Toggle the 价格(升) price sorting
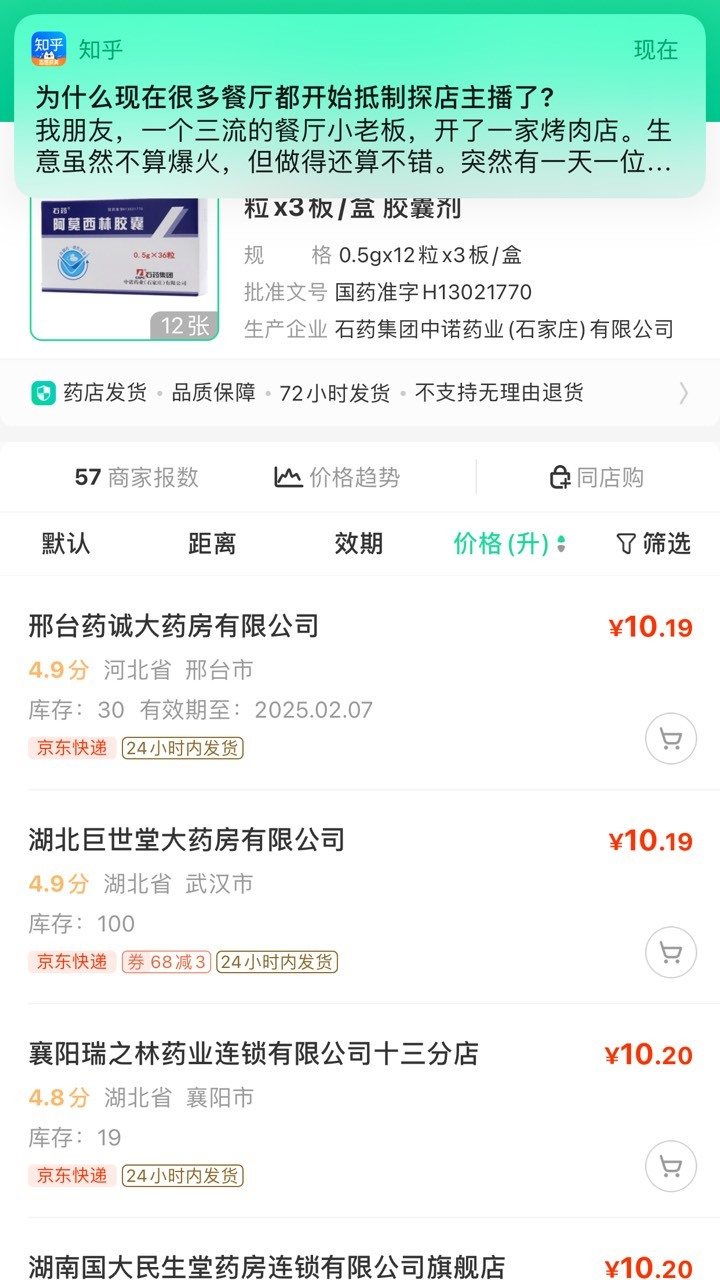720x1280 pixels. pyautogui.click(x=510, y=543)
